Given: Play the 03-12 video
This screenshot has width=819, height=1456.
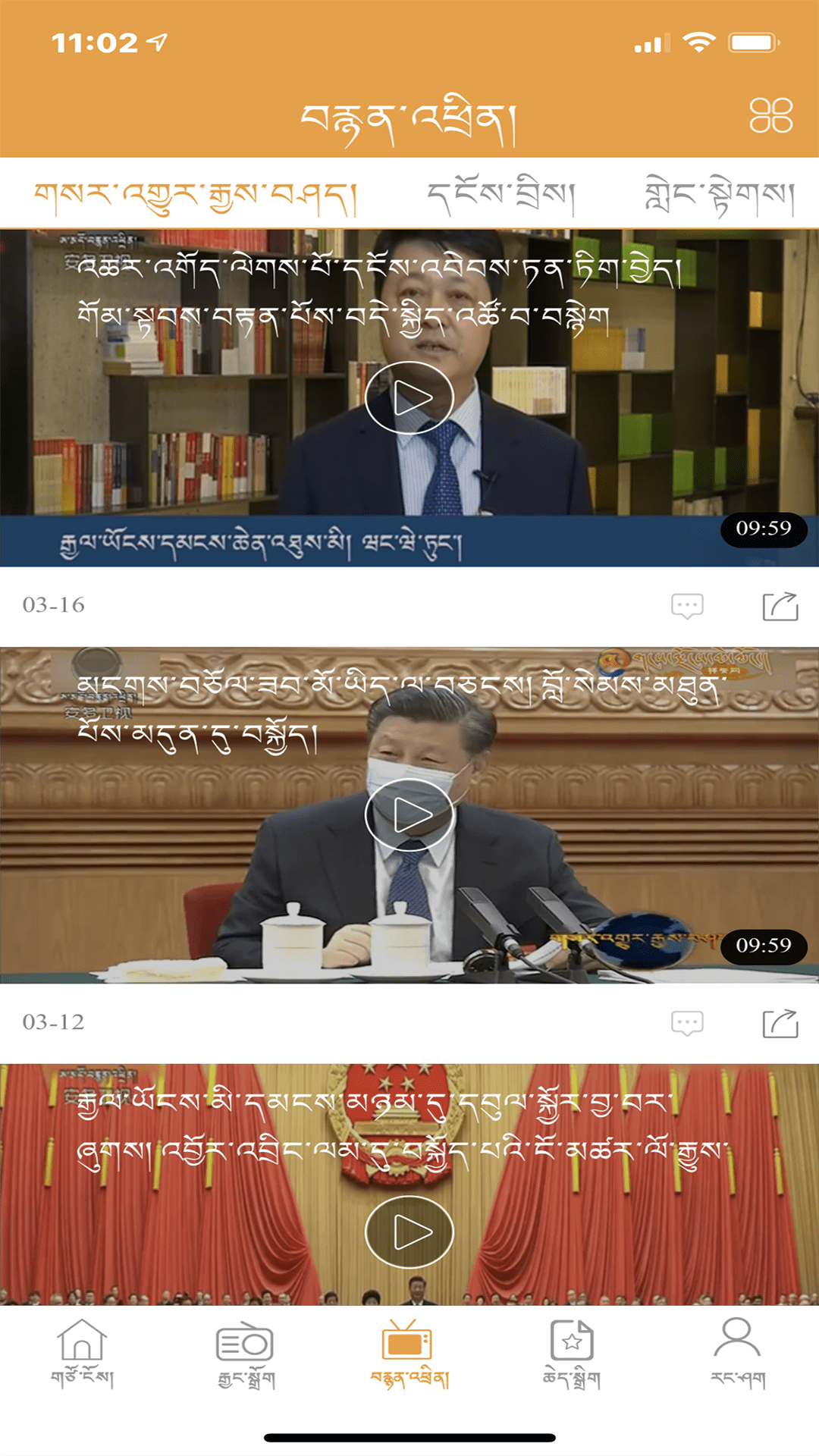Looking at the screenshot, I should pos(409,814).
